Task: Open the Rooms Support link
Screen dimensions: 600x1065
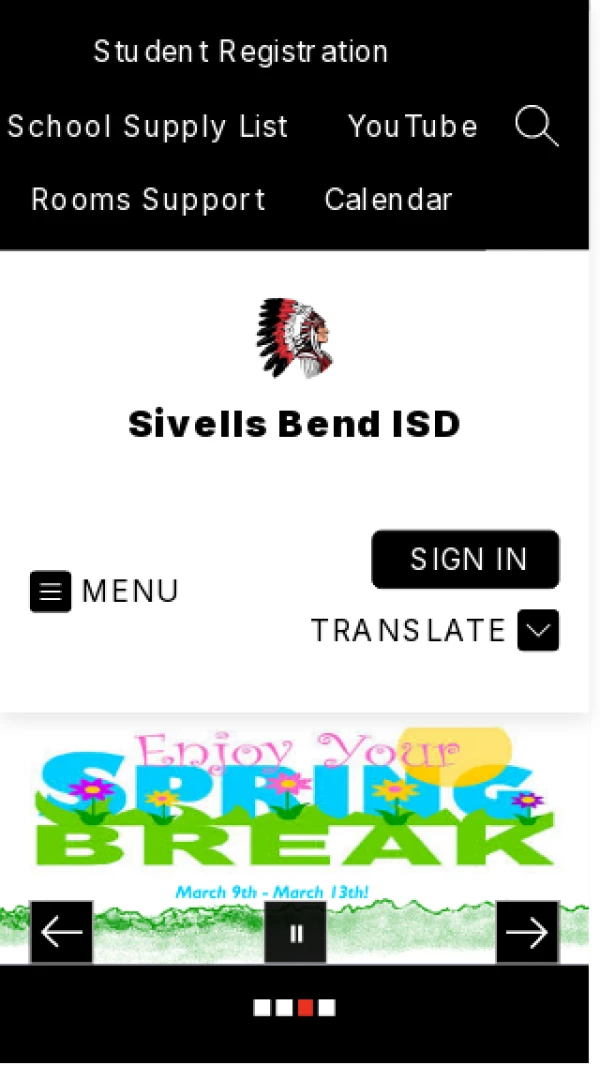Action: [x=148, y=200]
